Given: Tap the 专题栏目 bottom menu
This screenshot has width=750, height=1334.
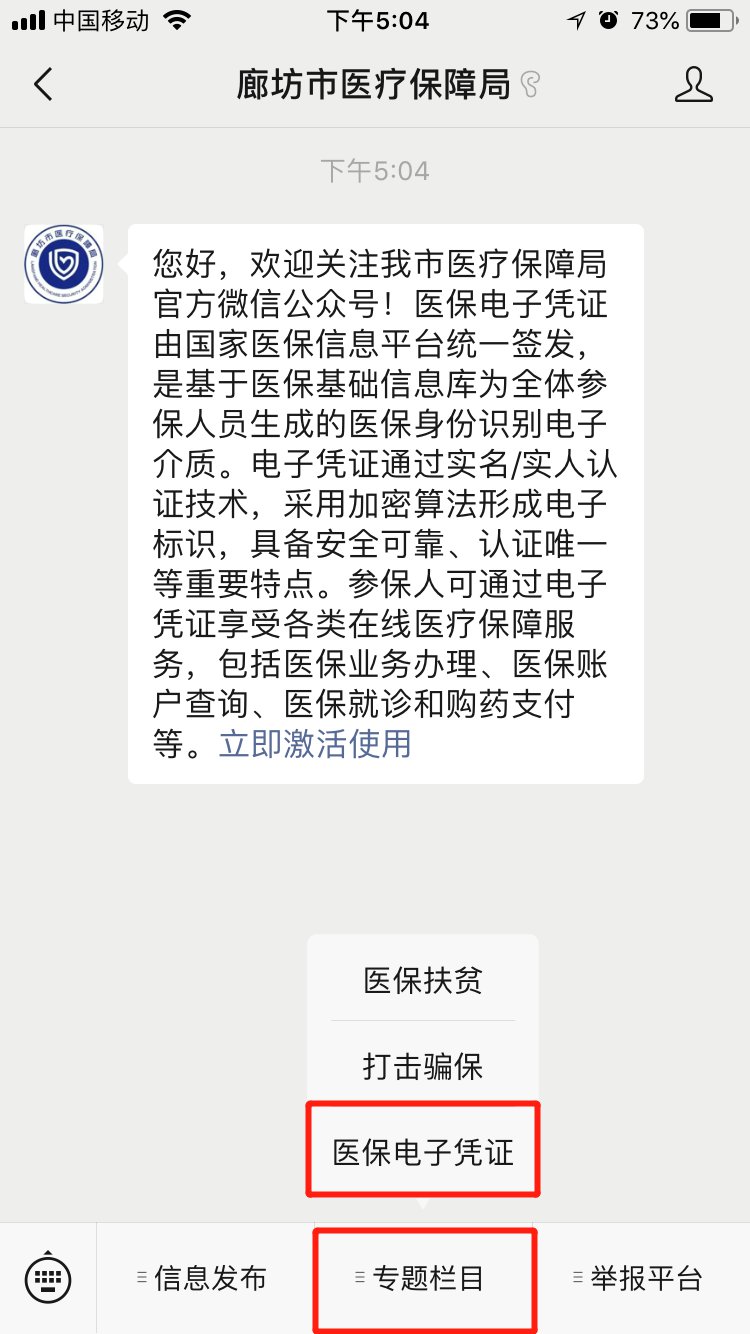Looking at the screenshot, I should pos(424,1278).
